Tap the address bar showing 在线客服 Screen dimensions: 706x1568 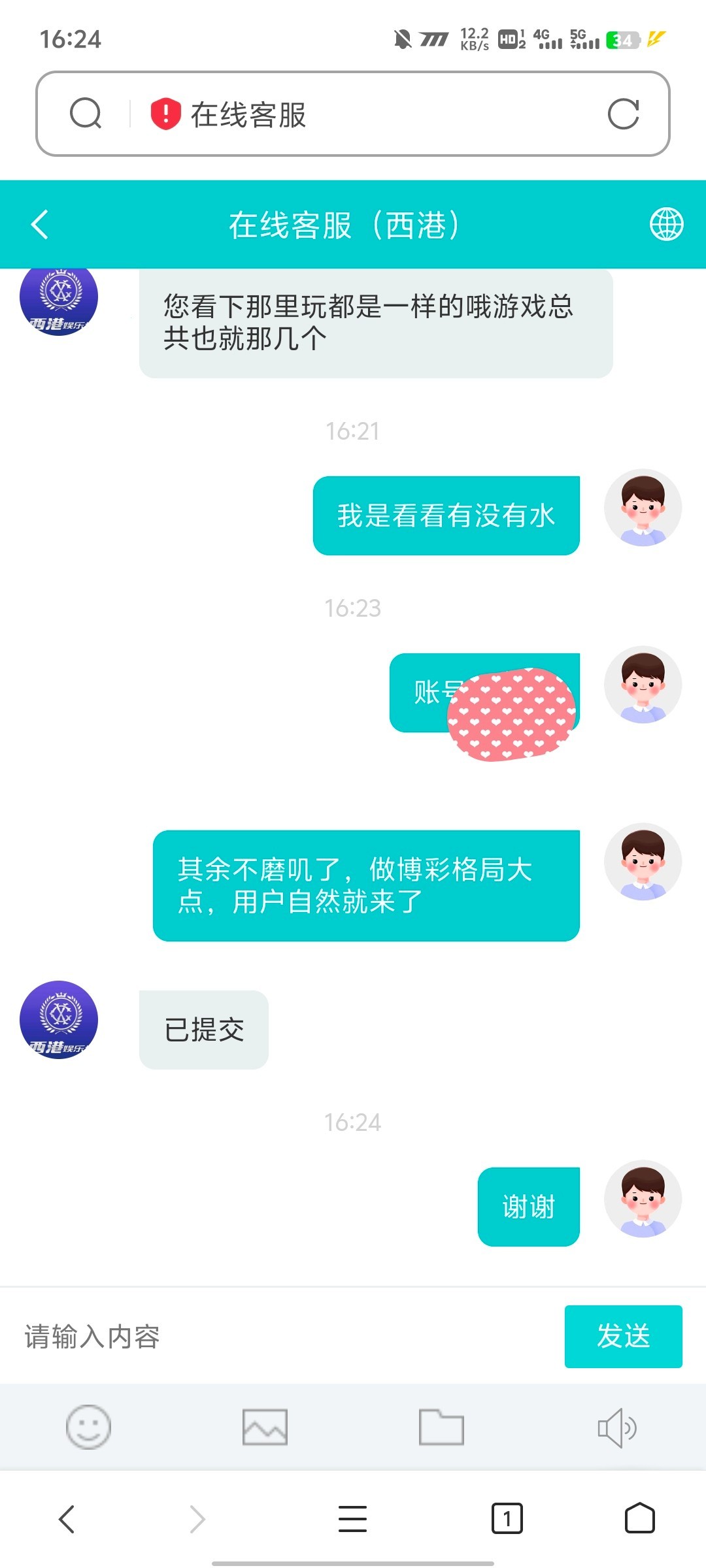pos(366,114)
